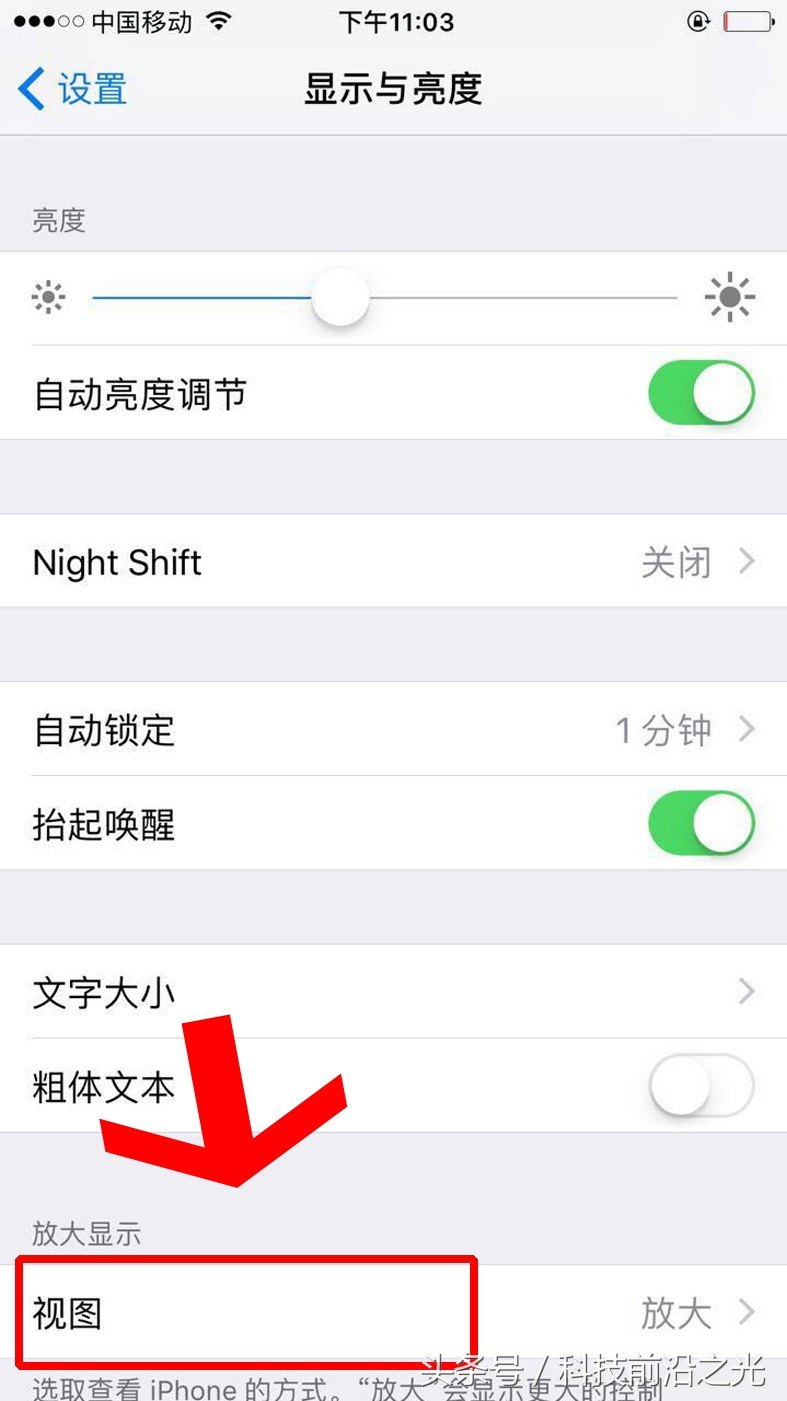Tap the 放大 option on the 视图 row
Screen dimensions: 787x1401
tap(676, 1313)
